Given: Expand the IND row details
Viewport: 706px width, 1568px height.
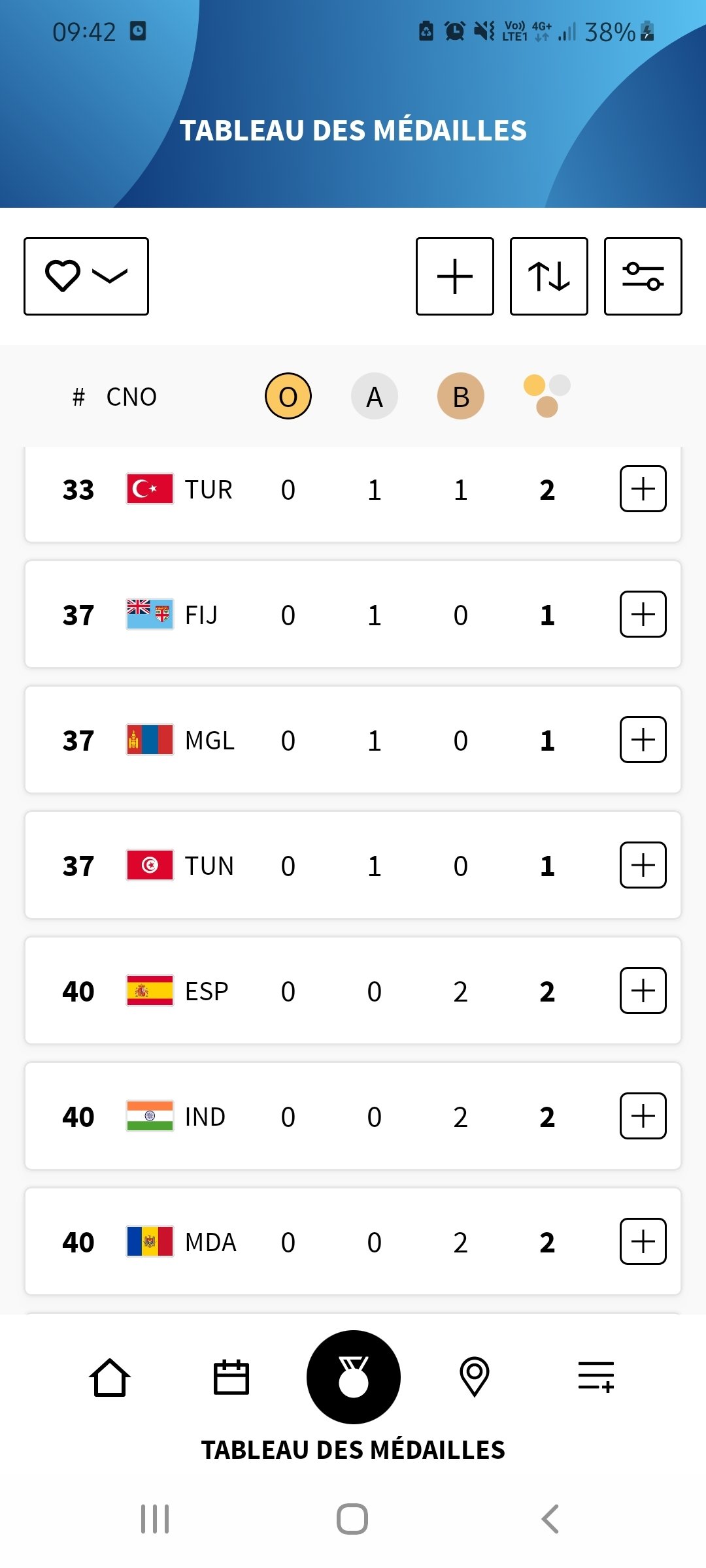Looking at the screenshot, I should click(x=643, y=1116).
